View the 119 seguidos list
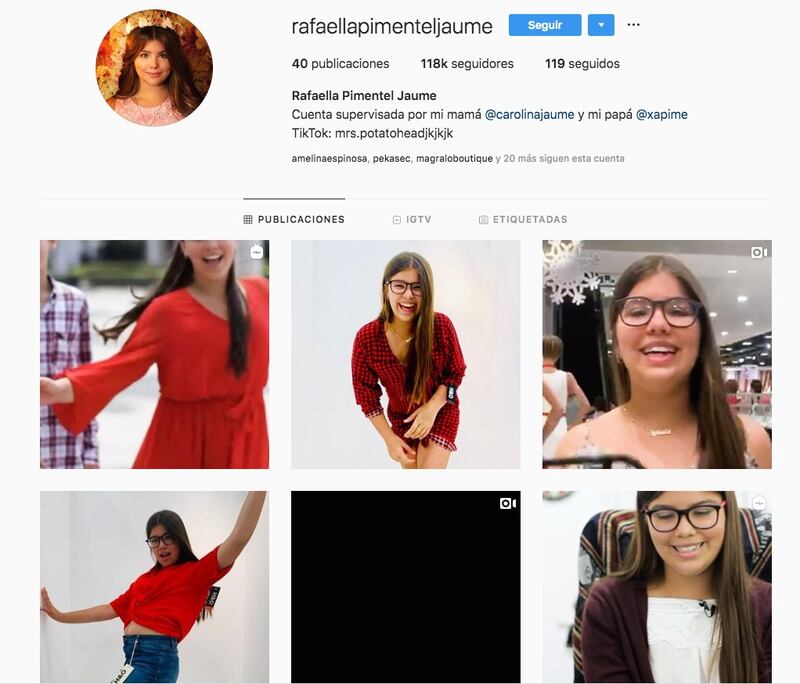 582,63
